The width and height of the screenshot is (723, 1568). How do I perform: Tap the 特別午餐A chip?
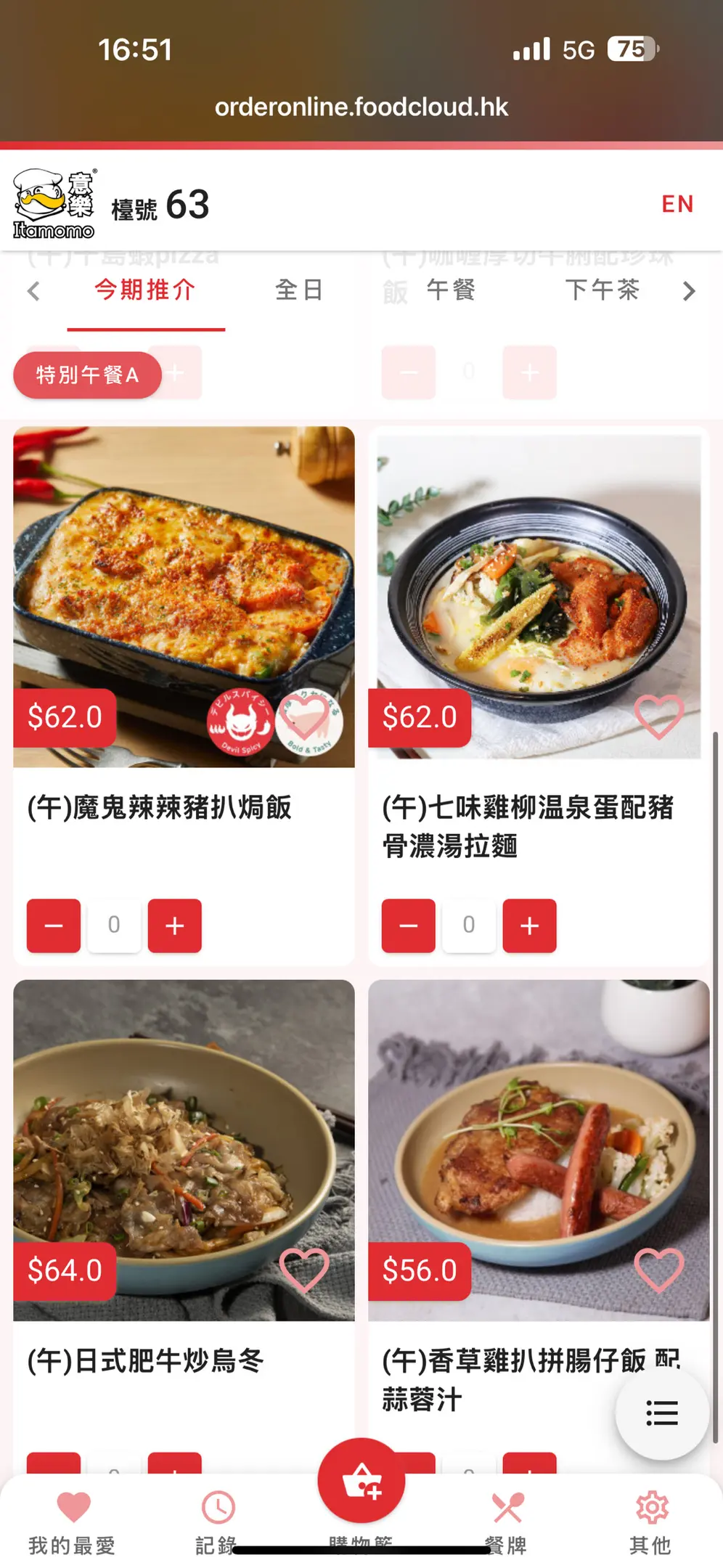pos(87,375)
